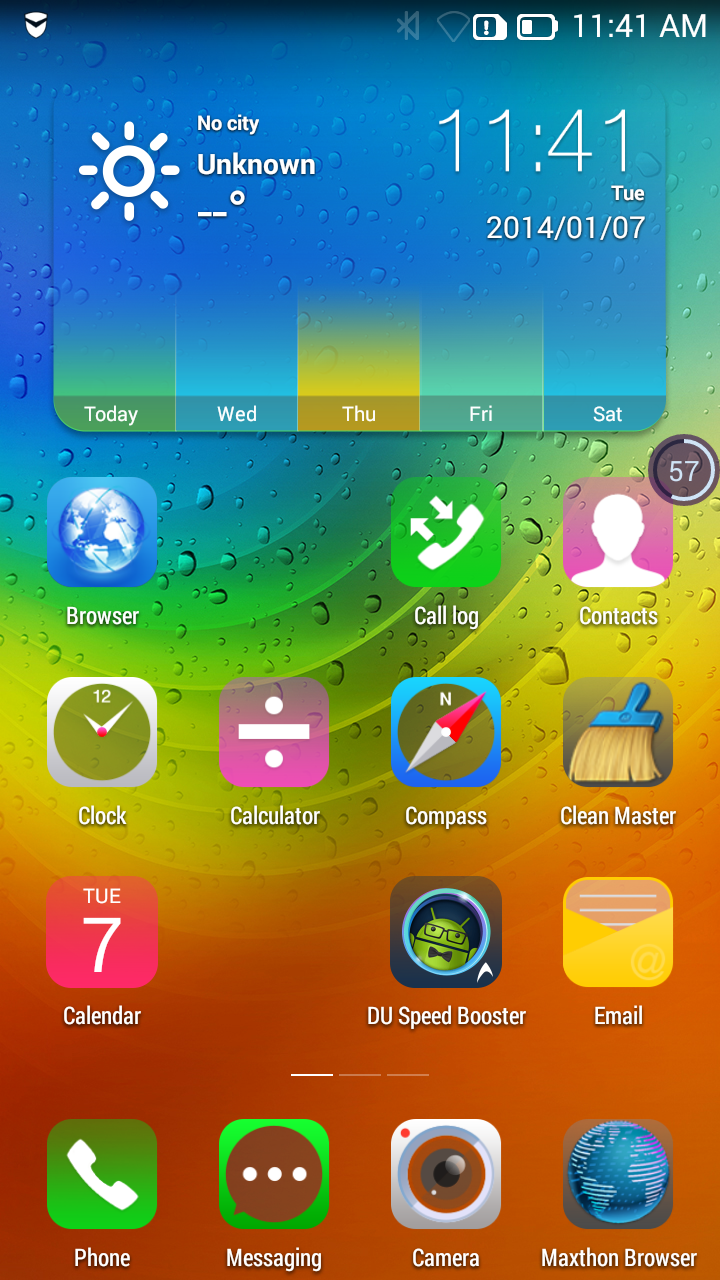
Task: Tap the sun icon in the weather widget
Action: pos(129,170)
